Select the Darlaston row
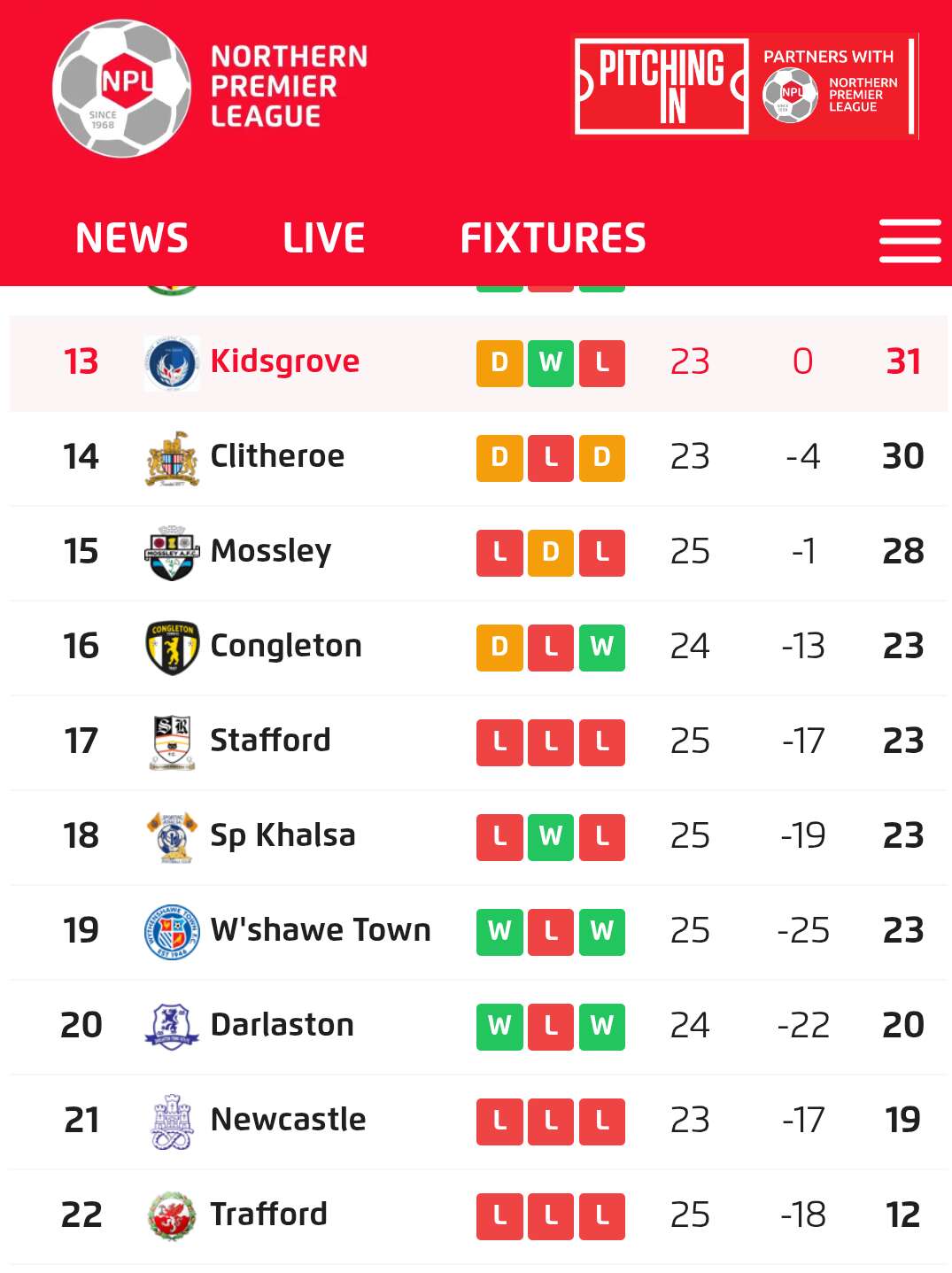952x1273 pixels. (282, 1026)
